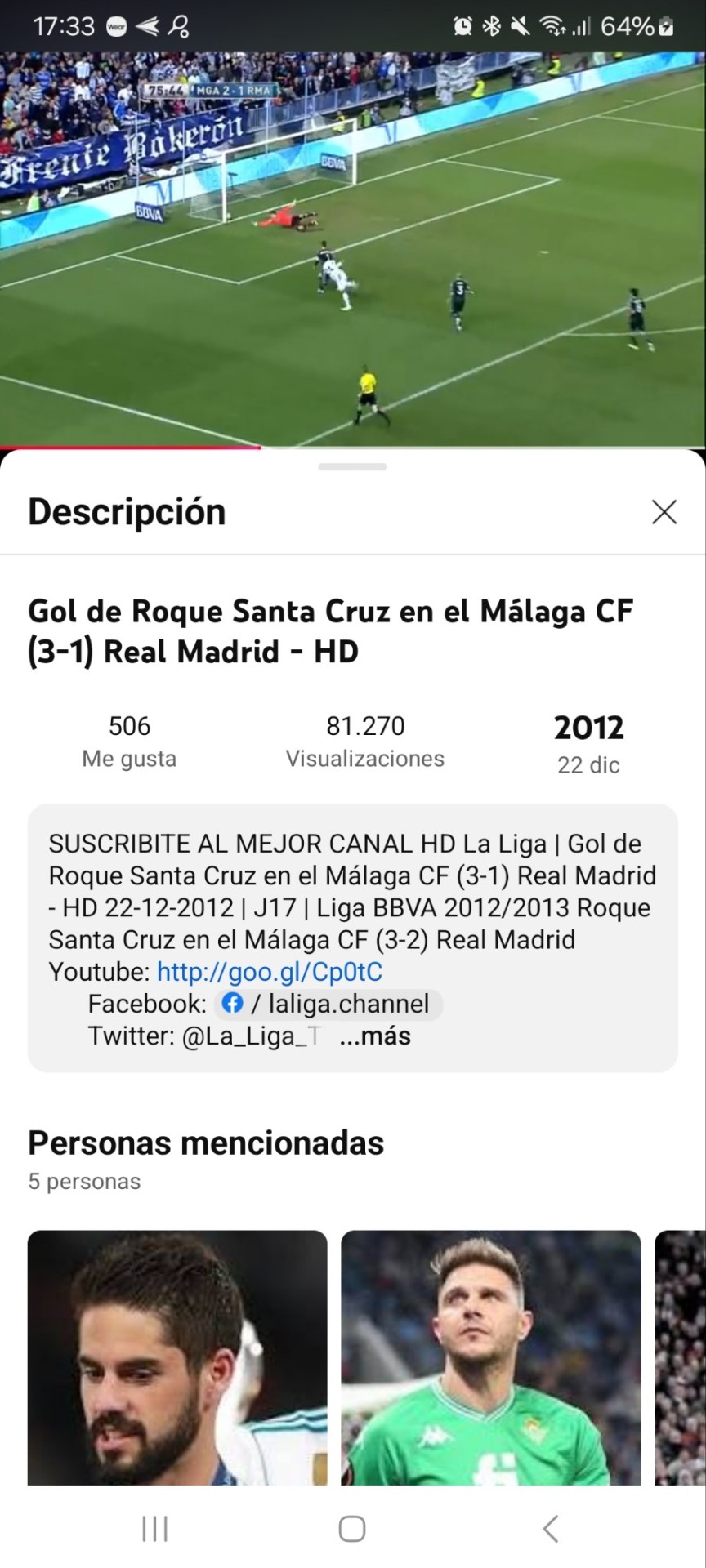Open the goo.gl/Cp0tC YouTube link

click(269, 972)
